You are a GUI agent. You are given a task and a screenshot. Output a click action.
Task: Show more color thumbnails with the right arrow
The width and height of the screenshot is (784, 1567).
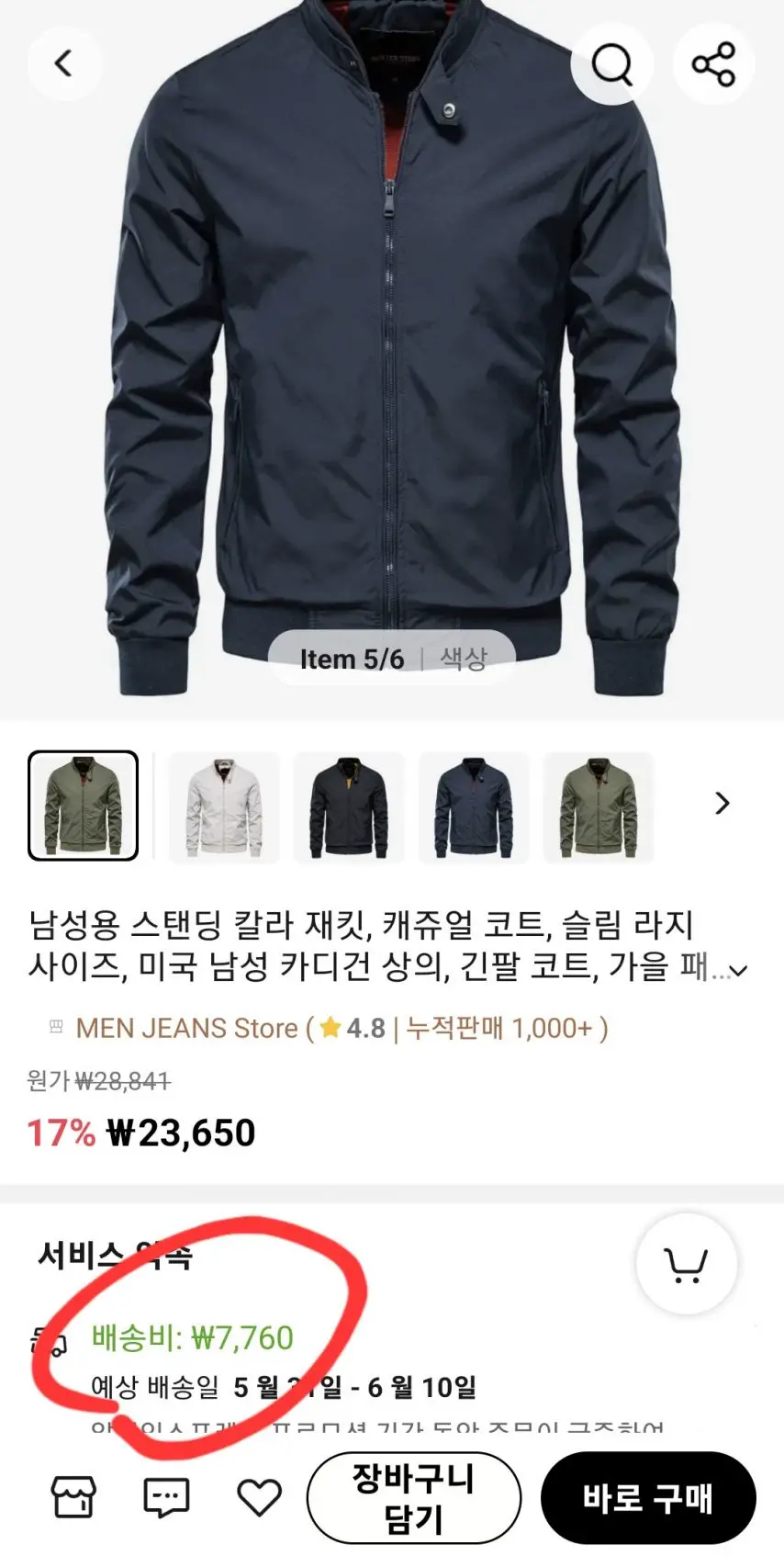(x=722, y=804)
